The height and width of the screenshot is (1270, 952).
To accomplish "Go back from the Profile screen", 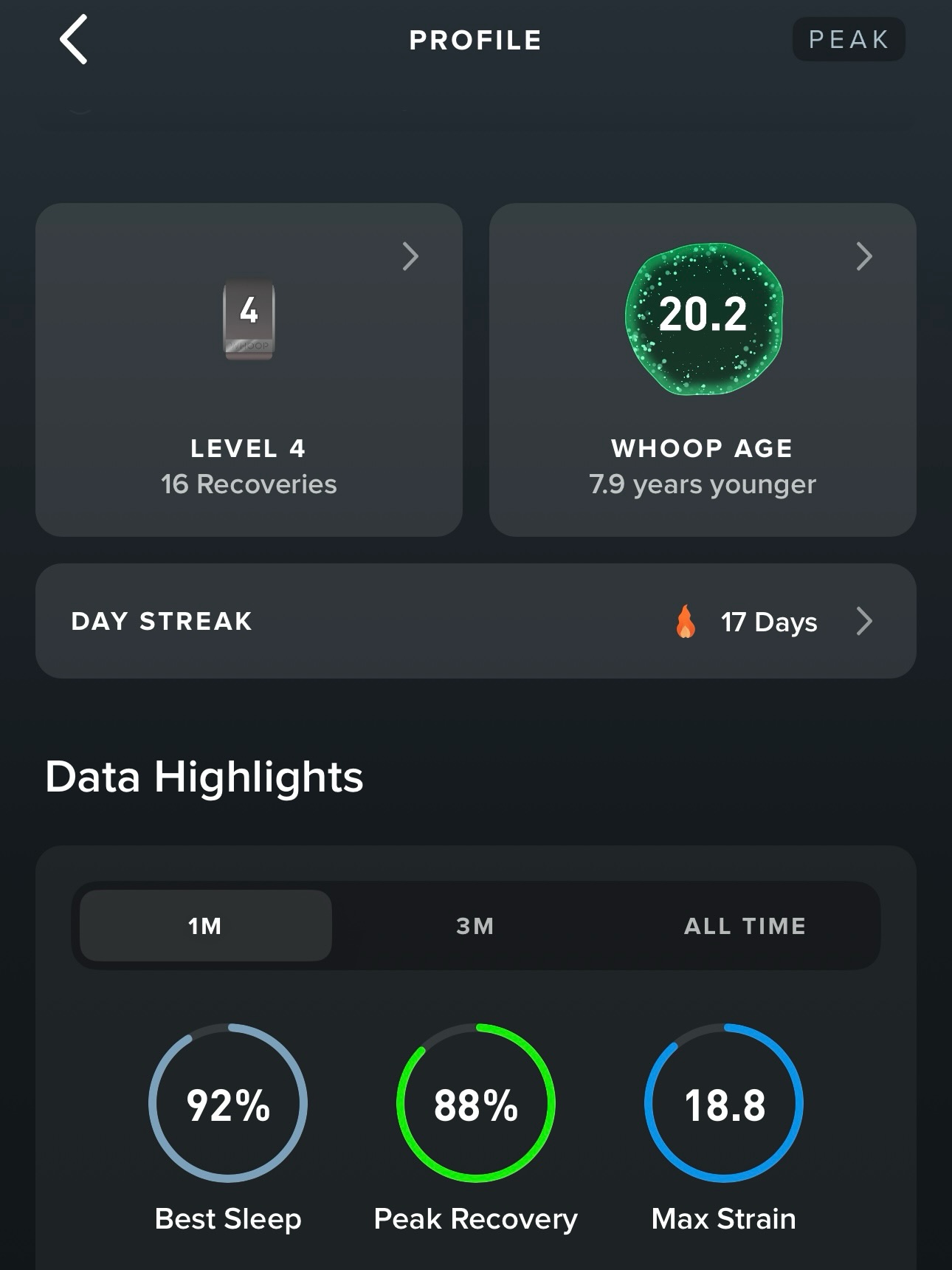I will [74, 40].
